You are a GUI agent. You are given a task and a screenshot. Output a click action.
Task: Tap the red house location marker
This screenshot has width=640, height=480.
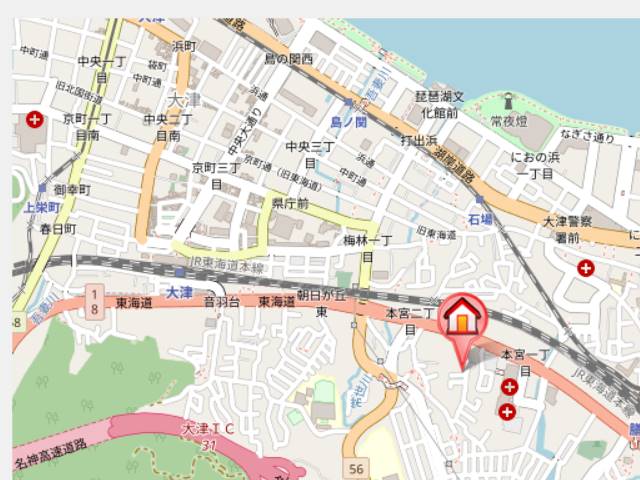(x=461, y=319)
